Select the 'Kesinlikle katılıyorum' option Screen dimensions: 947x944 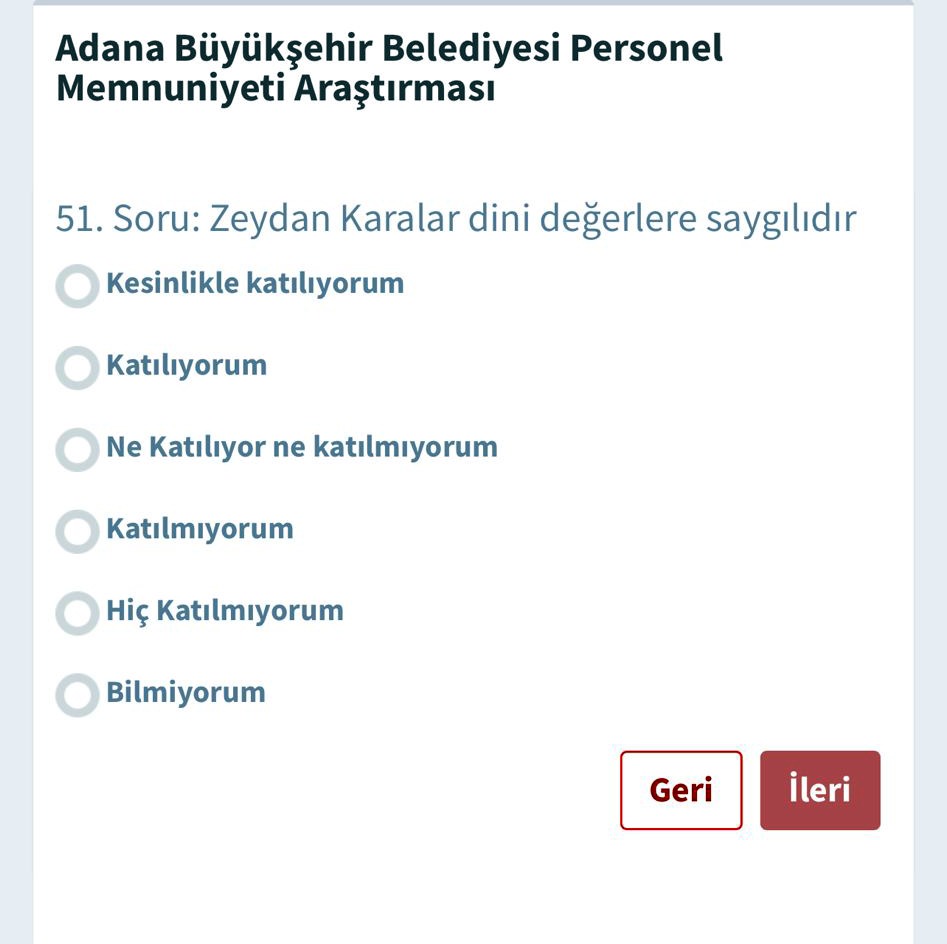coord(77,286)
